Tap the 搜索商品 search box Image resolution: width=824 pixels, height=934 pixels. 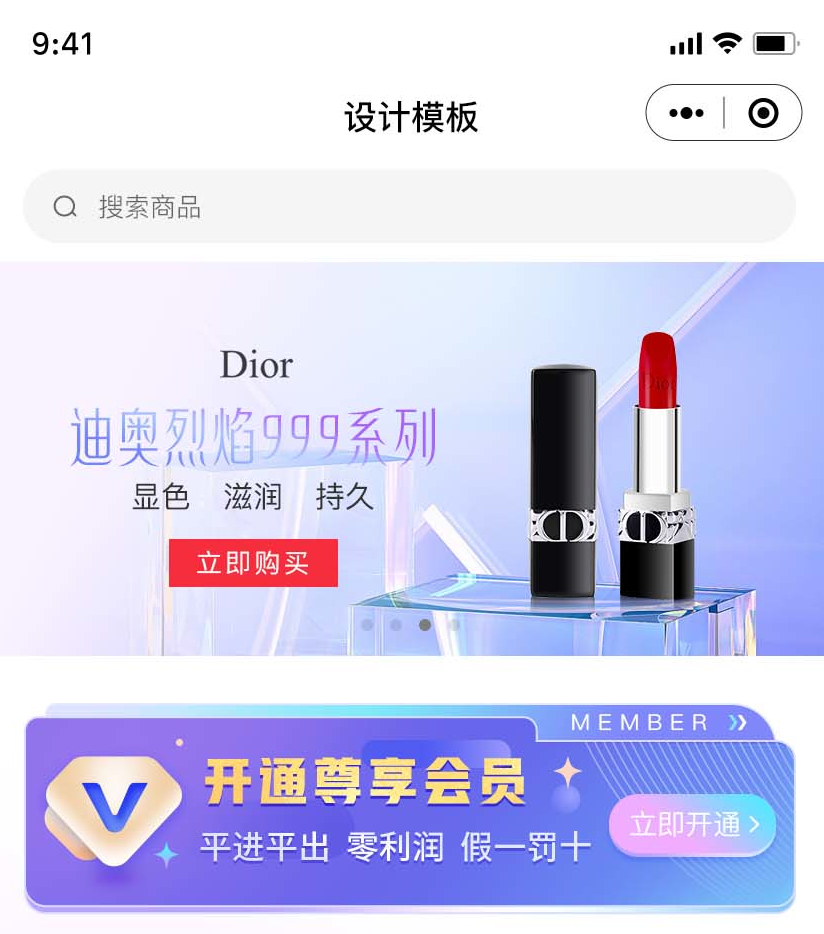pyautogui.click(x=409, y=207)
